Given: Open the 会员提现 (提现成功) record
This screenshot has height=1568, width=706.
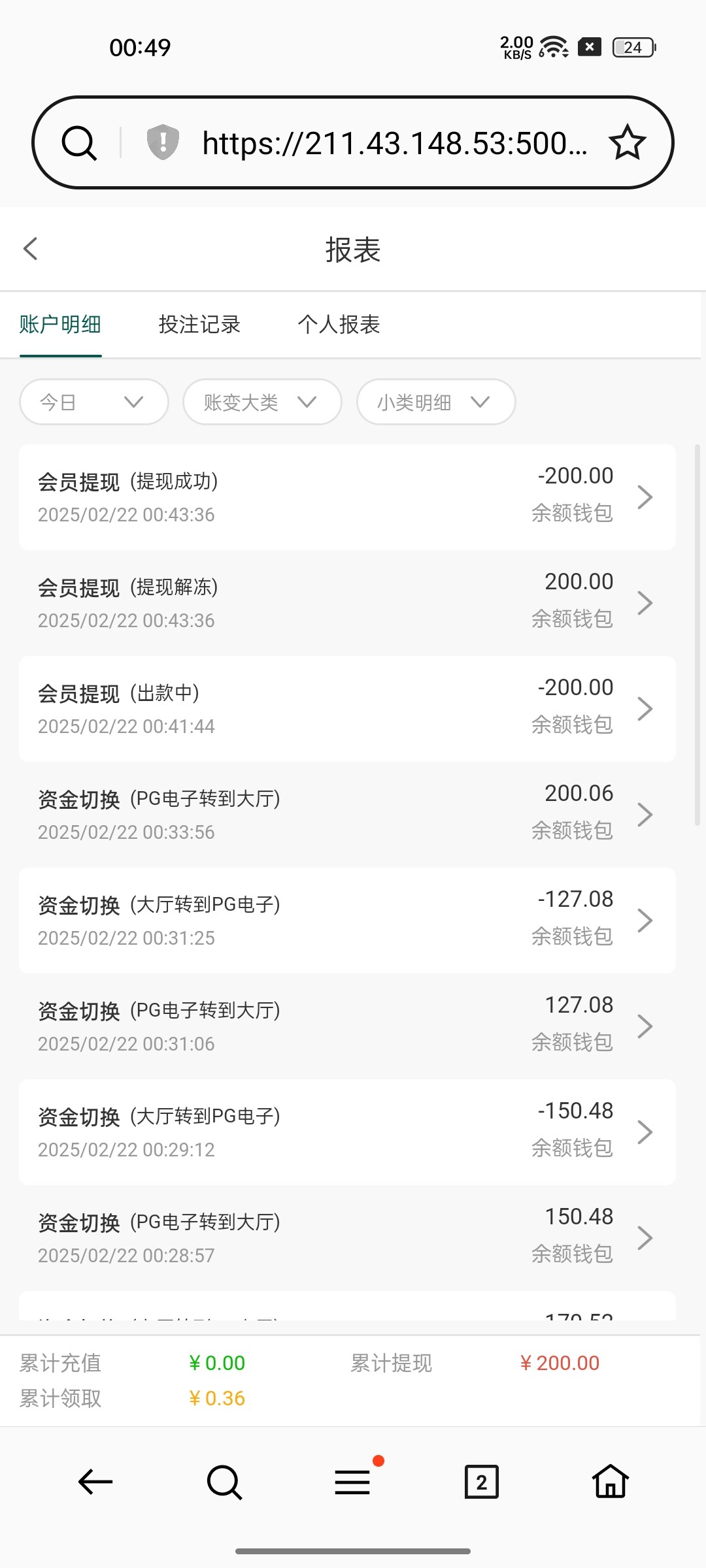Looking at the screenshot, I should click(x=347, y=497).
